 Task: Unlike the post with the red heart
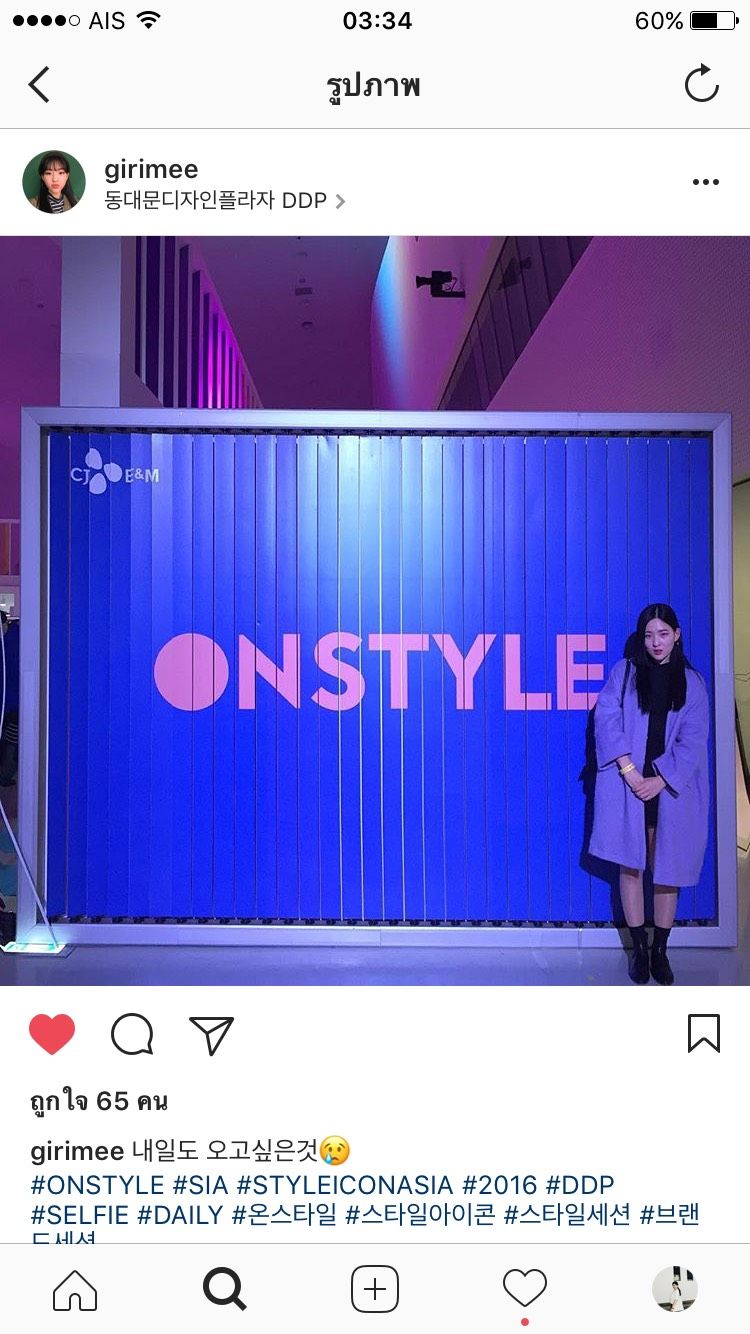[x=52, y=1034]
